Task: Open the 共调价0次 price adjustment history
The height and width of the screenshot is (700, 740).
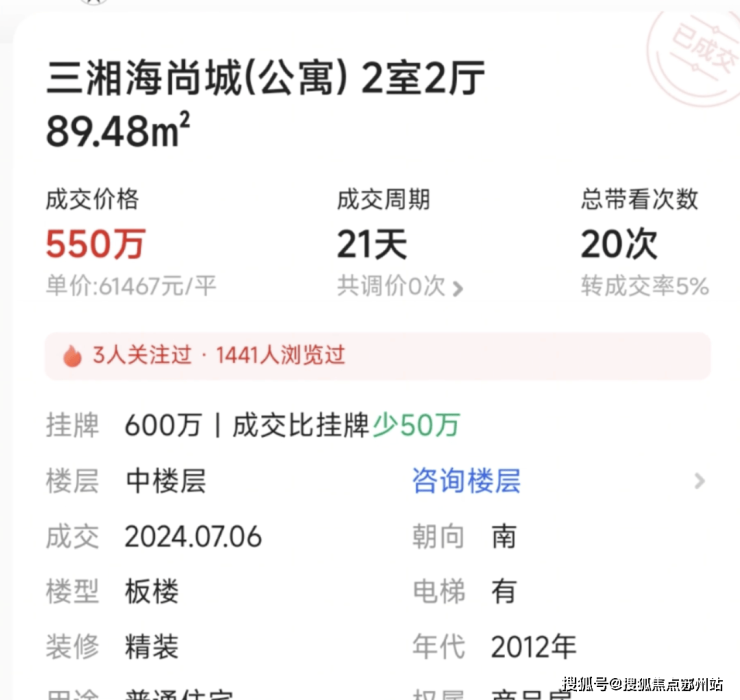Action: pyautogui.click(x=400, y=287)
